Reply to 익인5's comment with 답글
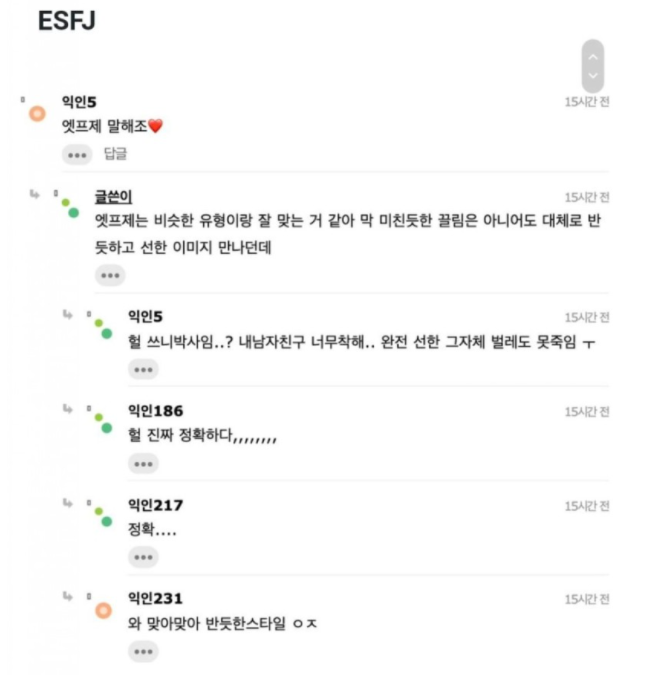Image resolution: width=660 pixels, height=675 pixels. (x=116, y=154)
